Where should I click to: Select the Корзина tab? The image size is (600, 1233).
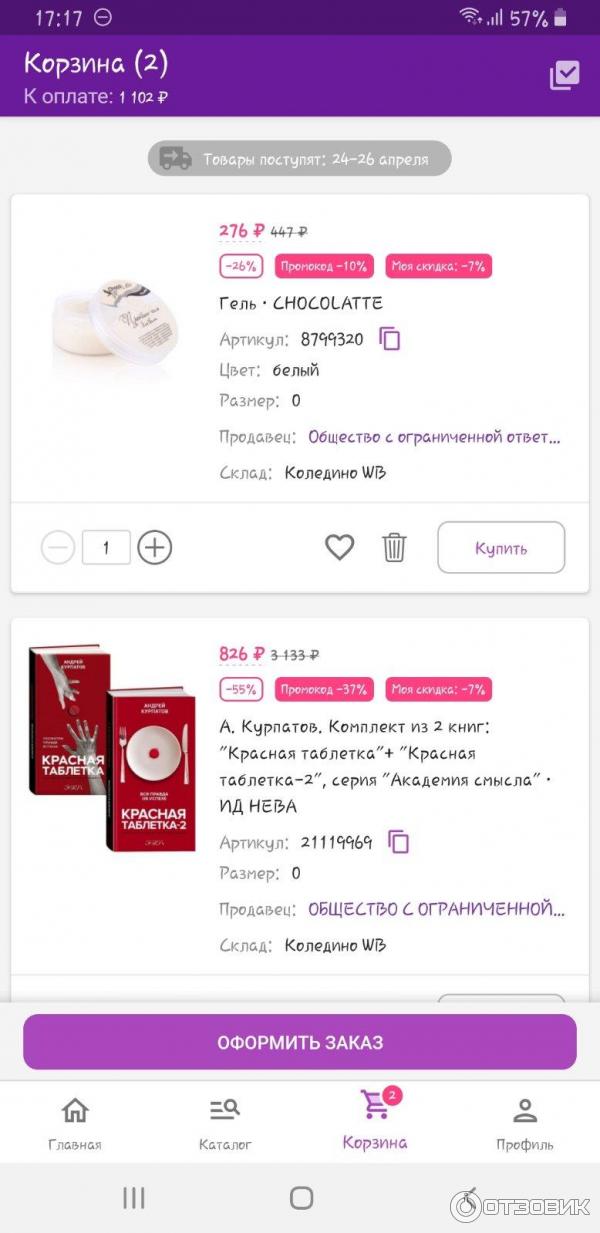coord(375,1122)
